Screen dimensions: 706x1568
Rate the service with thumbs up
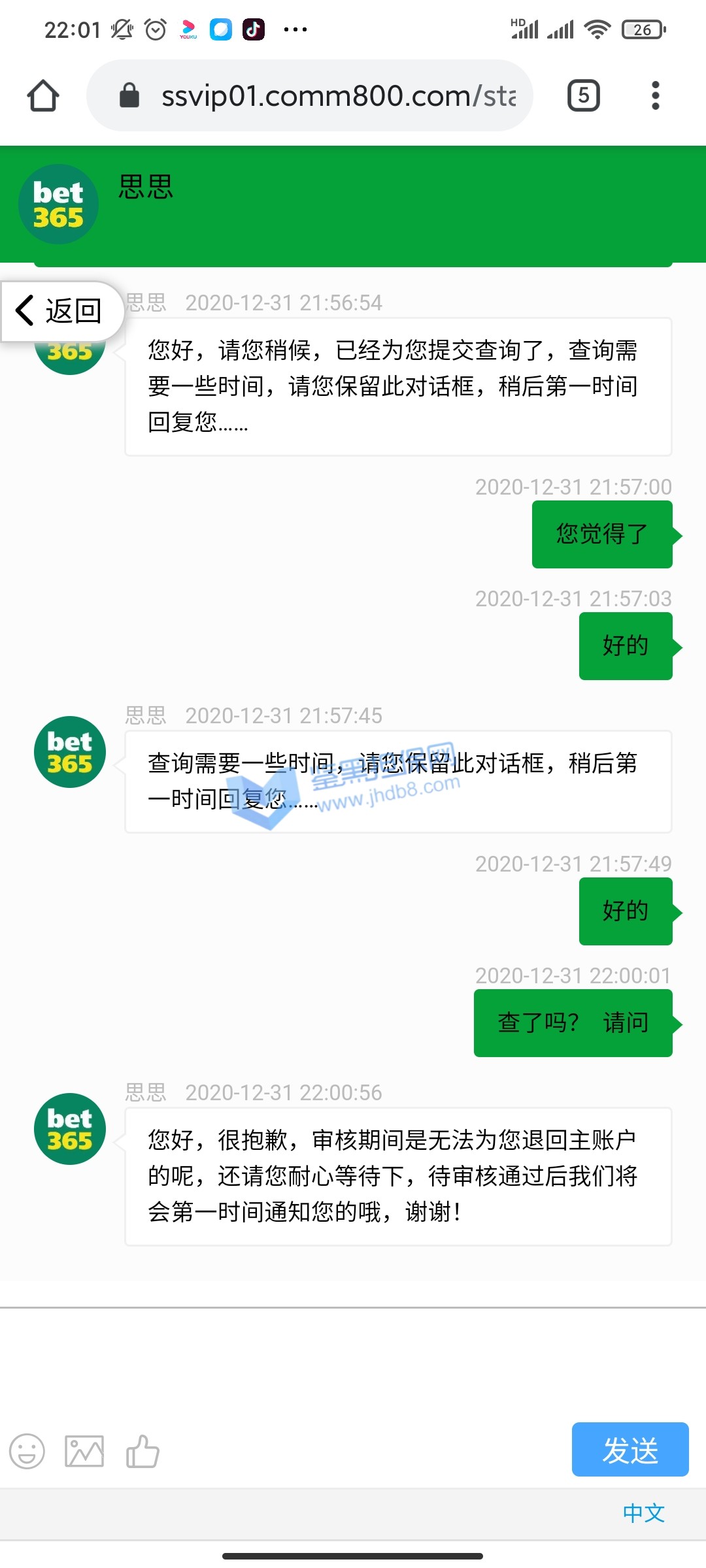click(143, 1451)
